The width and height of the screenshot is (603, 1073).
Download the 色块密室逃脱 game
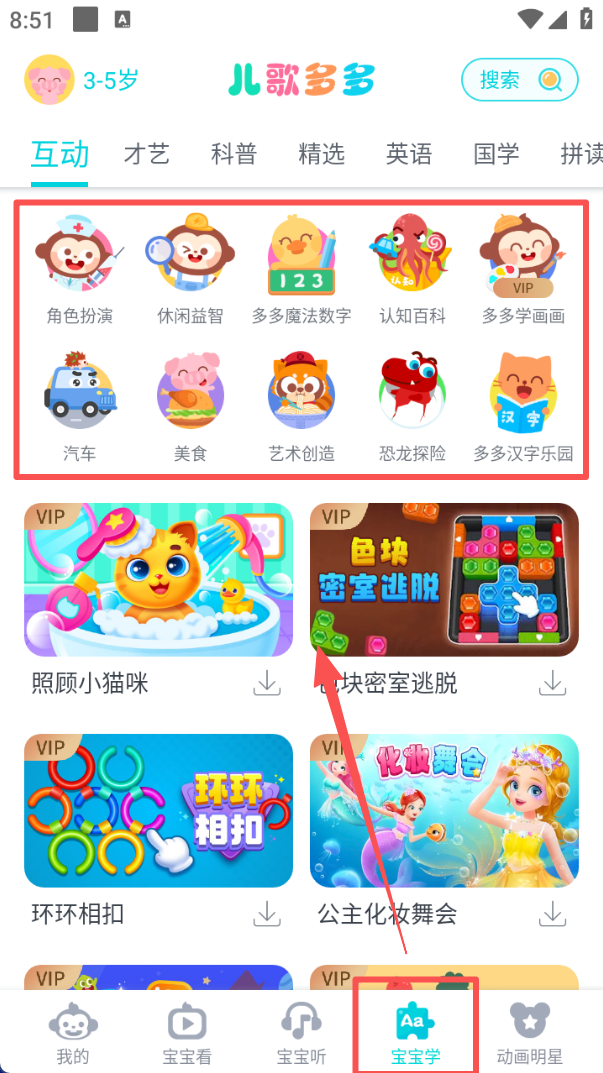[553, 683]
